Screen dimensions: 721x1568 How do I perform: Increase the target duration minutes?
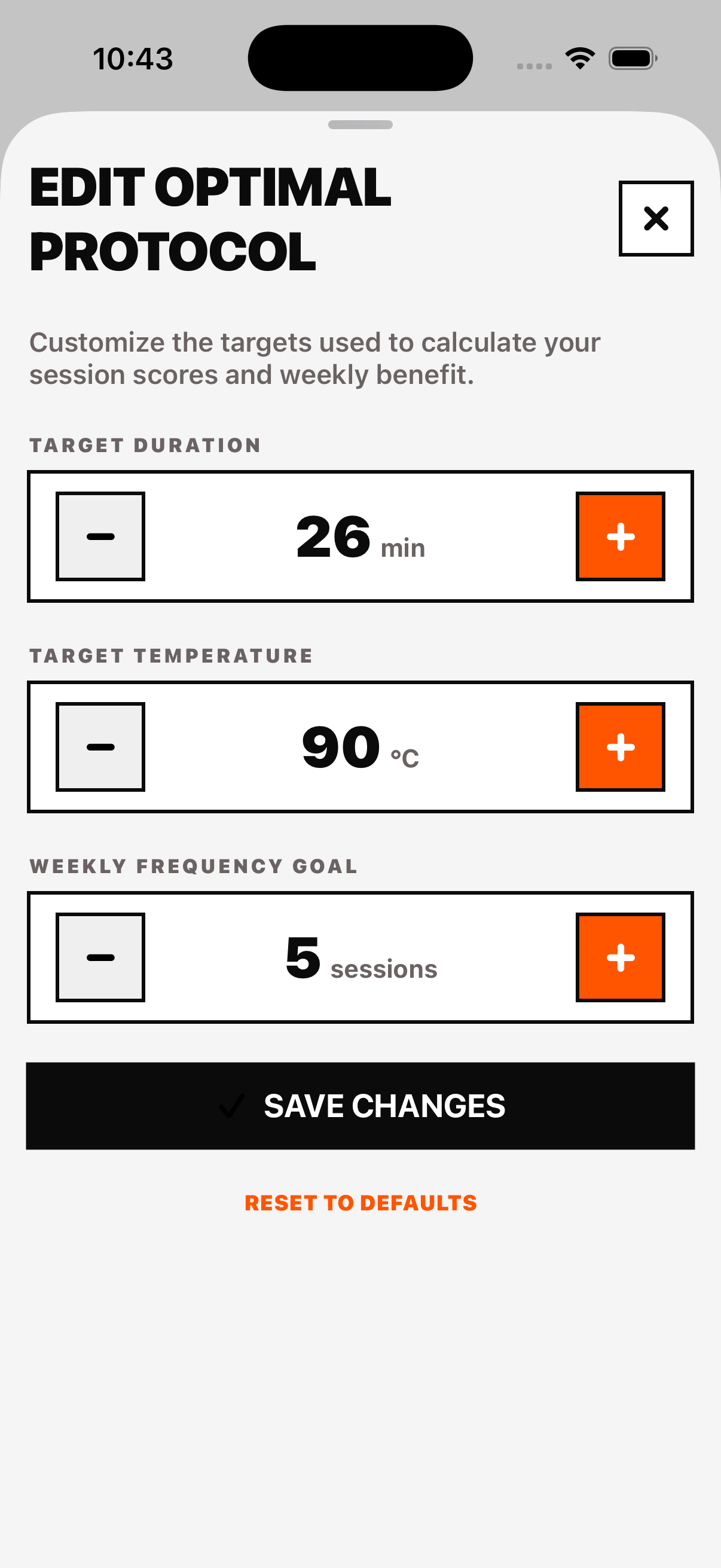[x=620, y=536]
